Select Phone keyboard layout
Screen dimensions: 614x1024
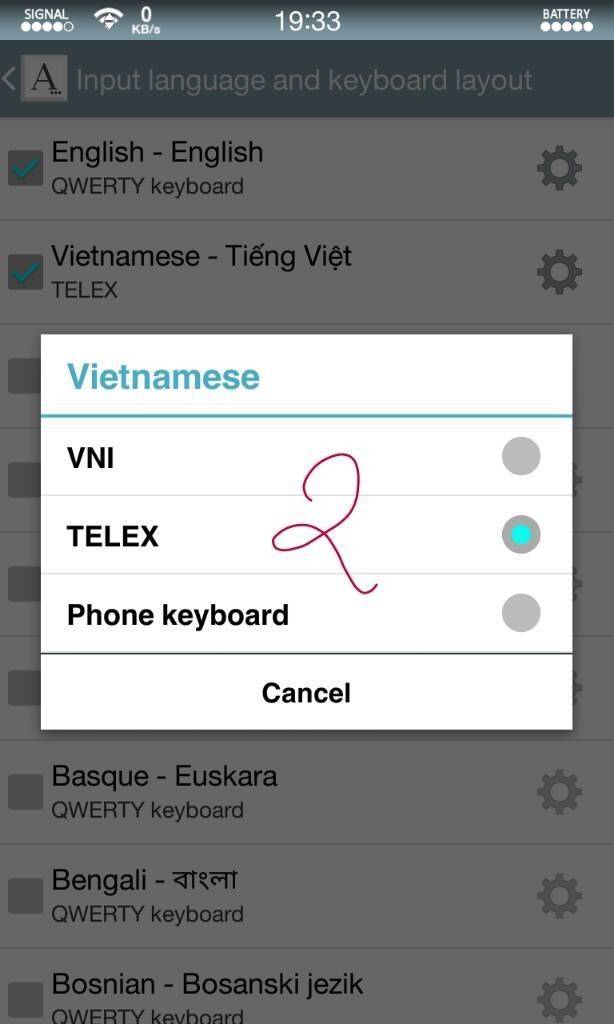pos(520,613)
